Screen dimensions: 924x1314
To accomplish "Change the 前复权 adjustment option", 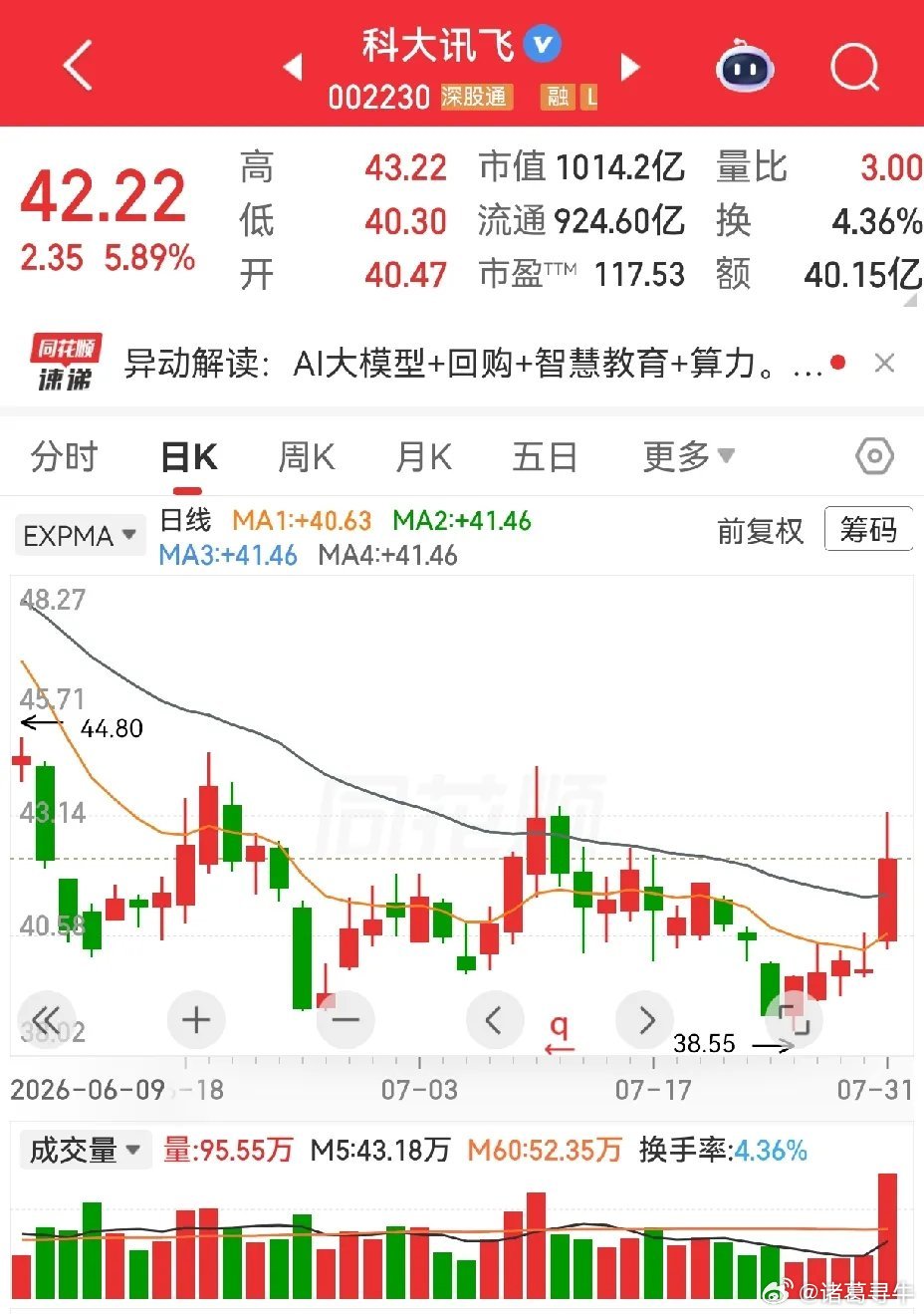I will coord(760,531).
